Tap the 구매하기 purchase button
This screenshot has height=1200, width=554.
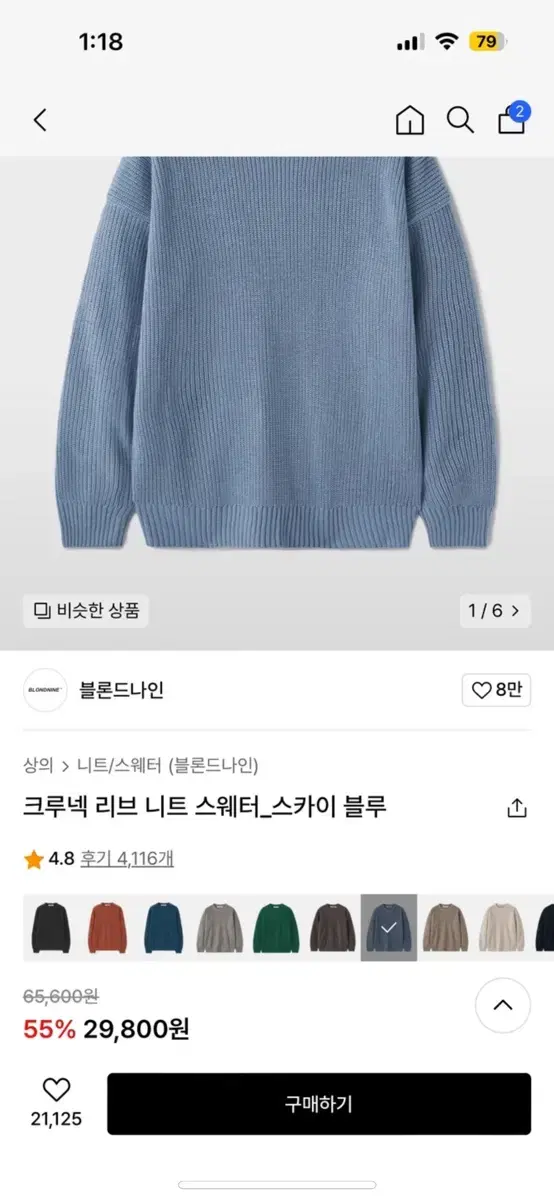319,1104
